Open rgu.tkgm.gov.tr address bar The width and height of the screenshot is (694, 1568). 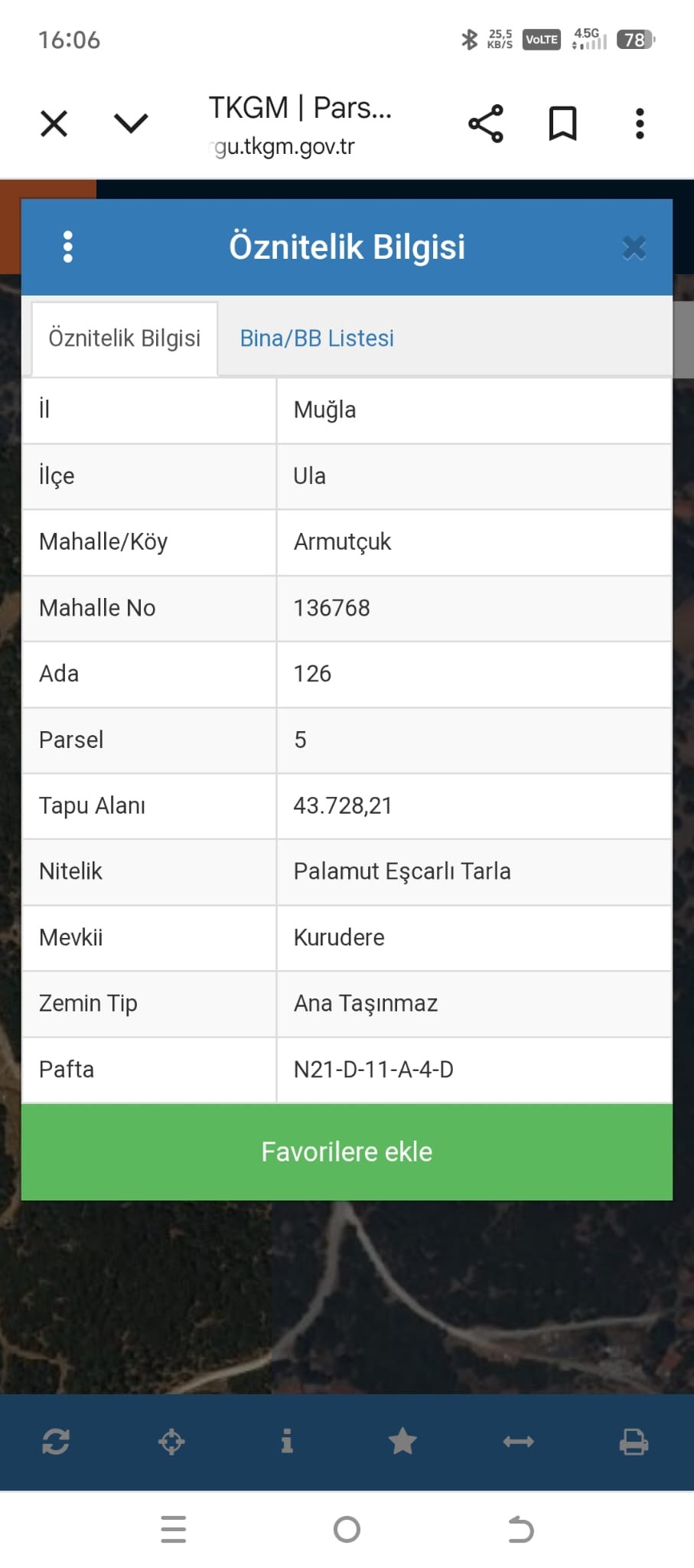pyautogui.click(x=282, y=145)
